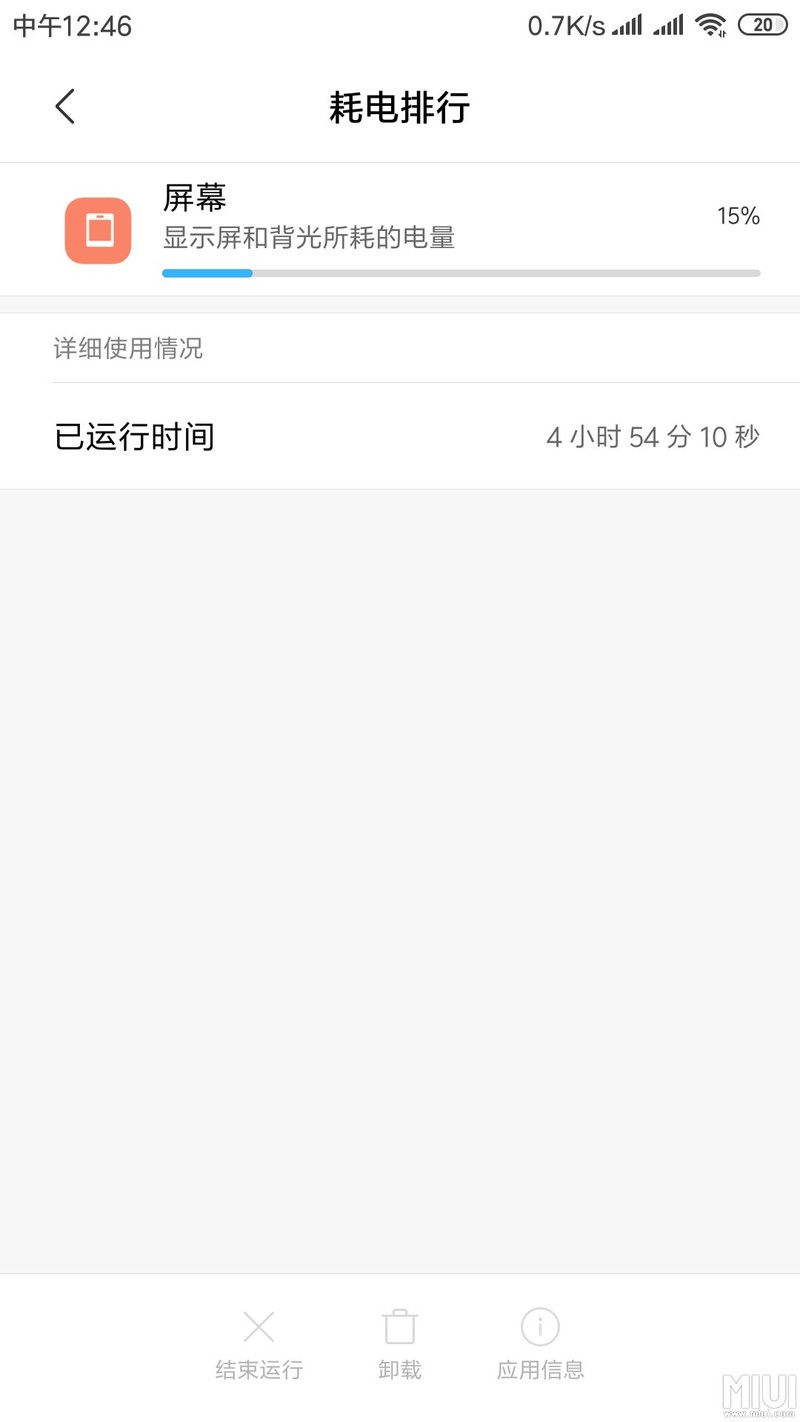This screenshot has width=800, height=1422.
Task: Select the orange 屏幕 (screen) icon
Action: point(97,230)
